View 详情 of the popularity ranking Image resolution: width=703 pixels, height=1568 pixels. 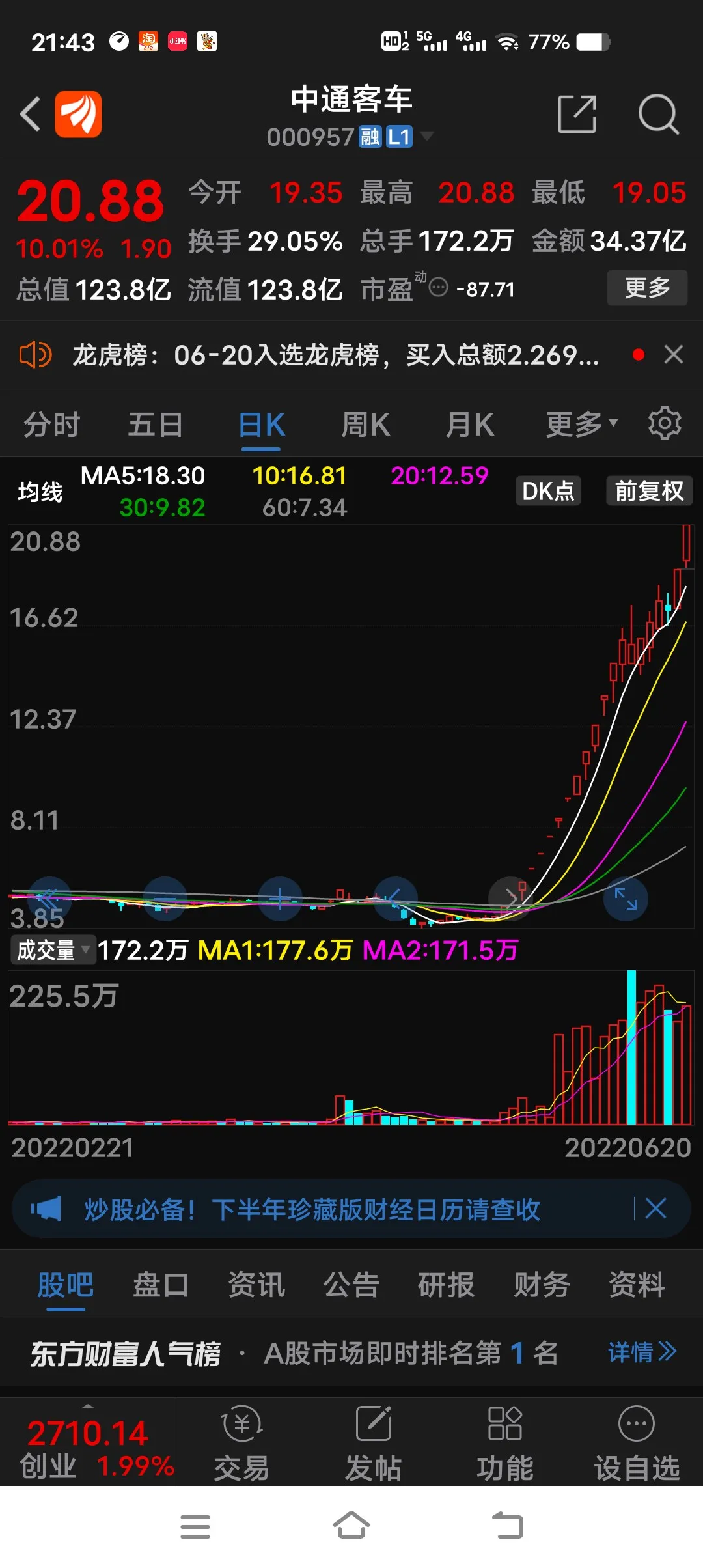[x=642, y=1352]
